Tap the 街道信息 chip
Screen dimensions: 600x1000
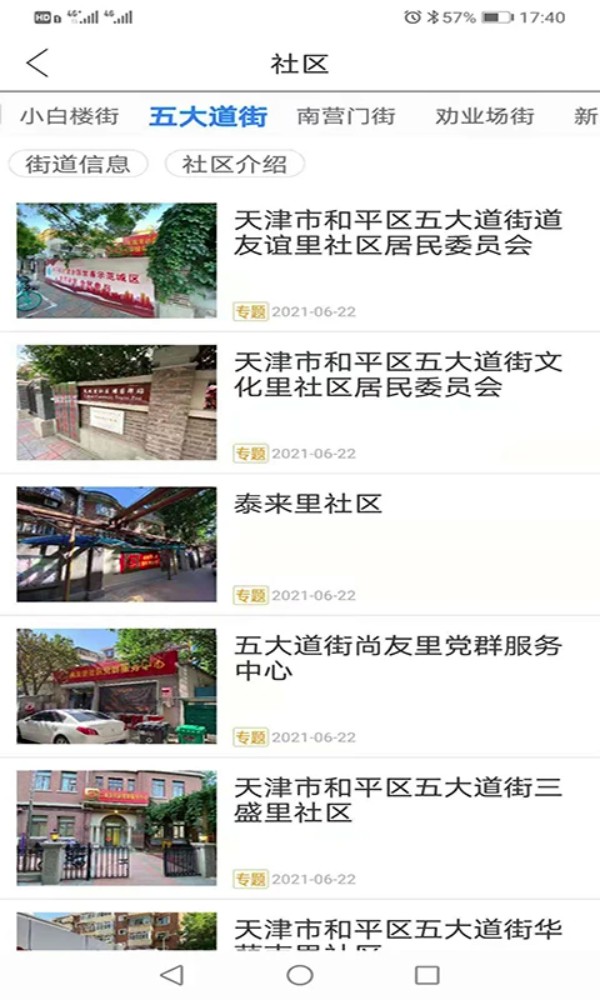point(78,164)
